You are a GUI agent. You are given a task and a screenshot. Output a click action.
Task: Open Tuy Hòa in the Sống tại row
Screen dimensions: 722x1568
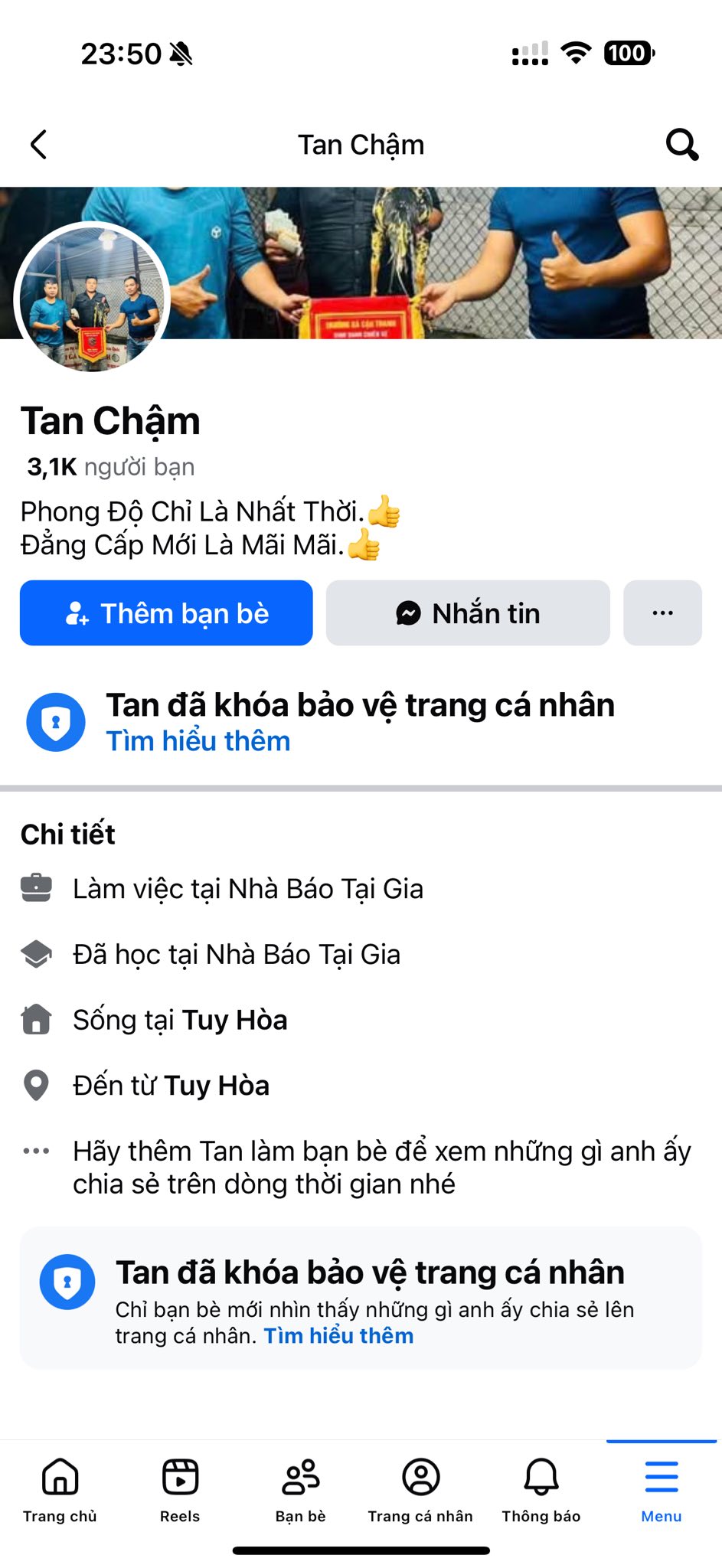coord(234,1021)
